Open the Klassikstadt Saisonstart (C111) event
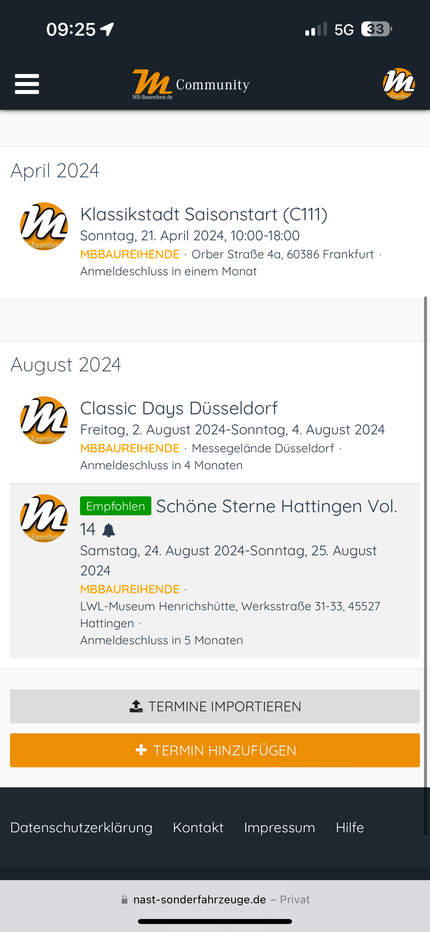 pos(204,214)
